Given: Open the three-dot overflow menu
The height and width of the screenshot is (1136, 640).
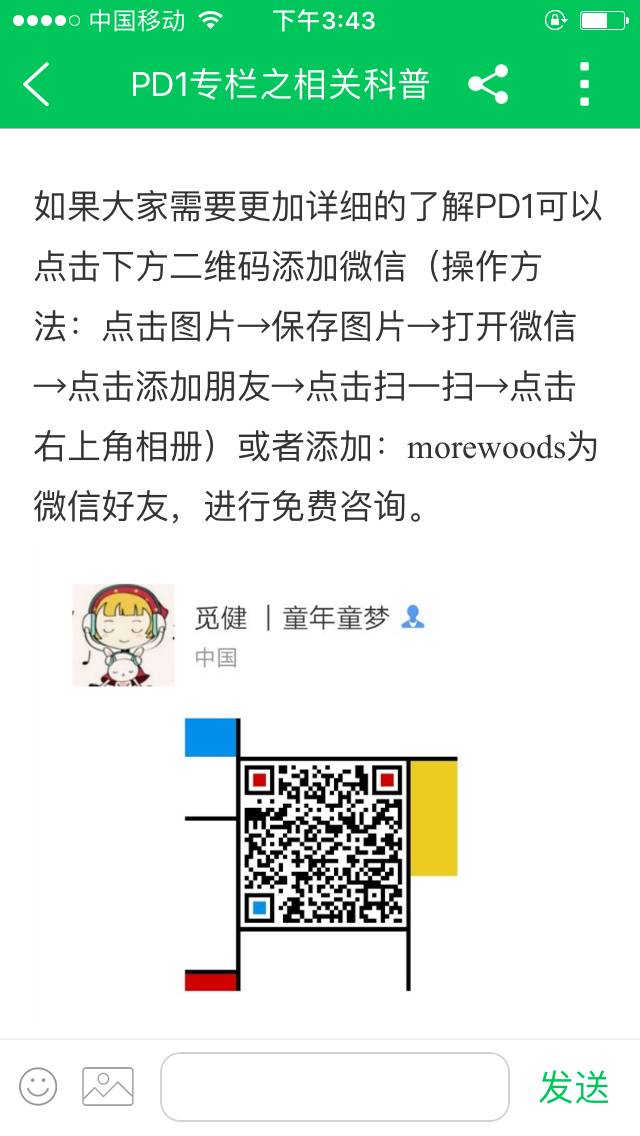Looking at the screenshot, I should tap(585, 85).
